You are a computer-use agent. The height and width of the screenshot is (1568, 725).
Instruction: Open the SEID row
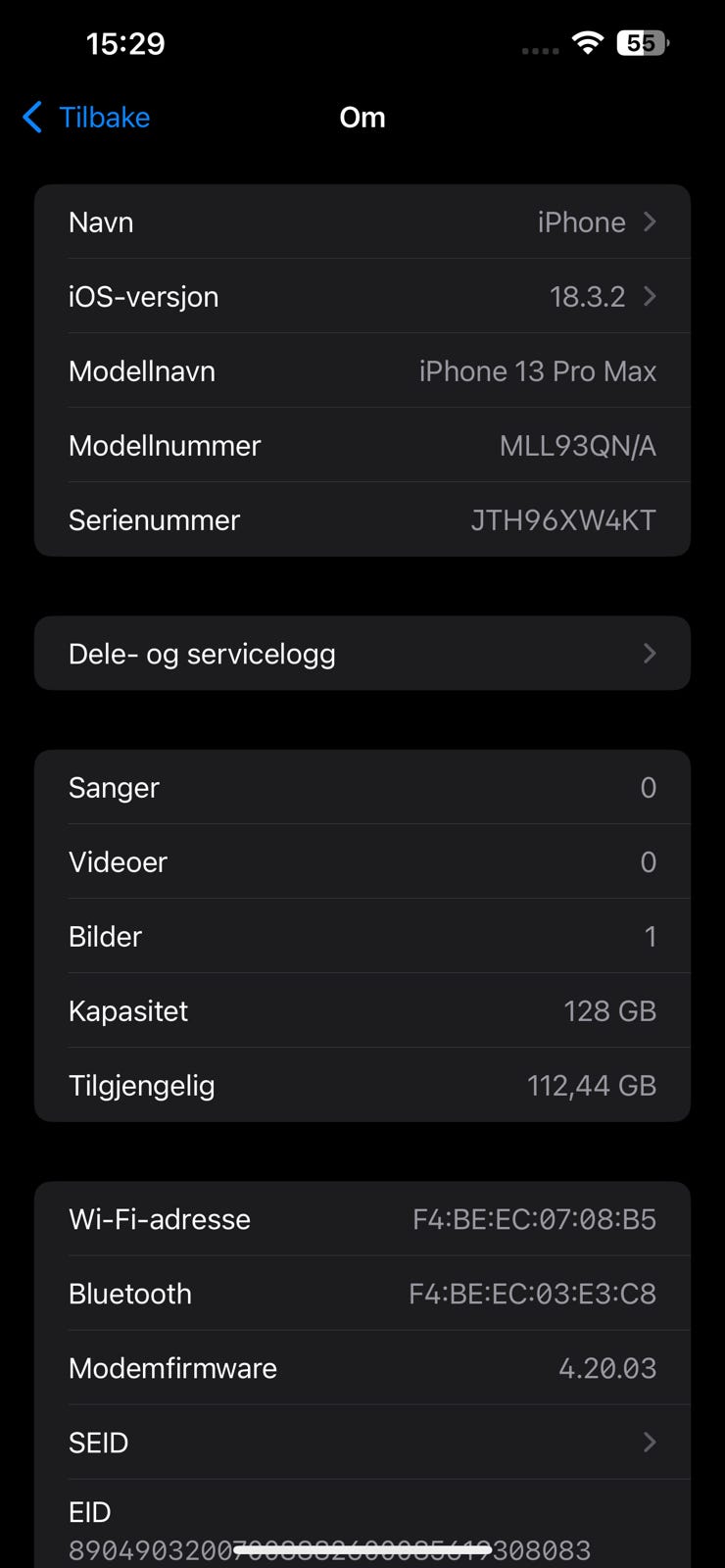tap(362, 1443)
